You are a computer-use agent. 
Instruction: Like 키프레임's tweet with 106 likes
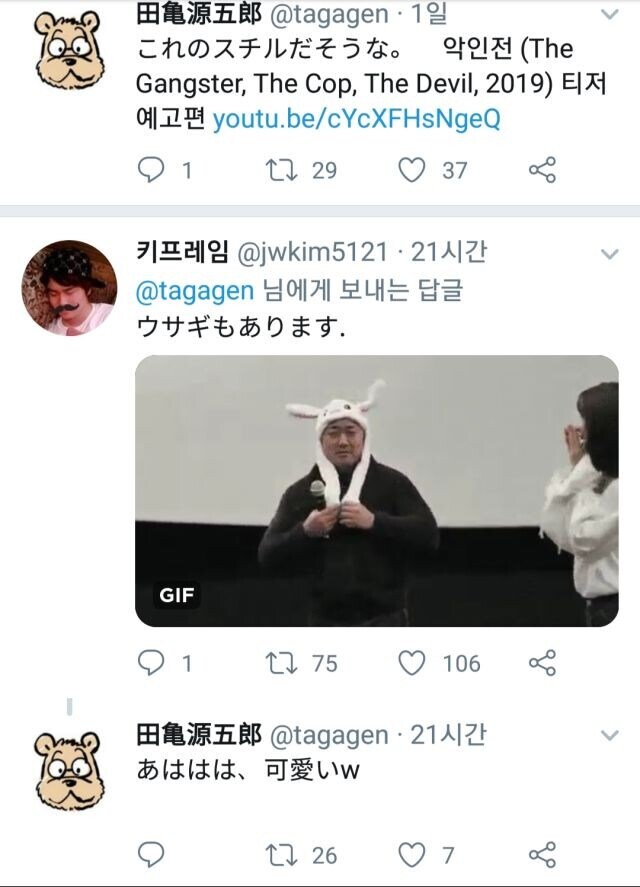412,662
